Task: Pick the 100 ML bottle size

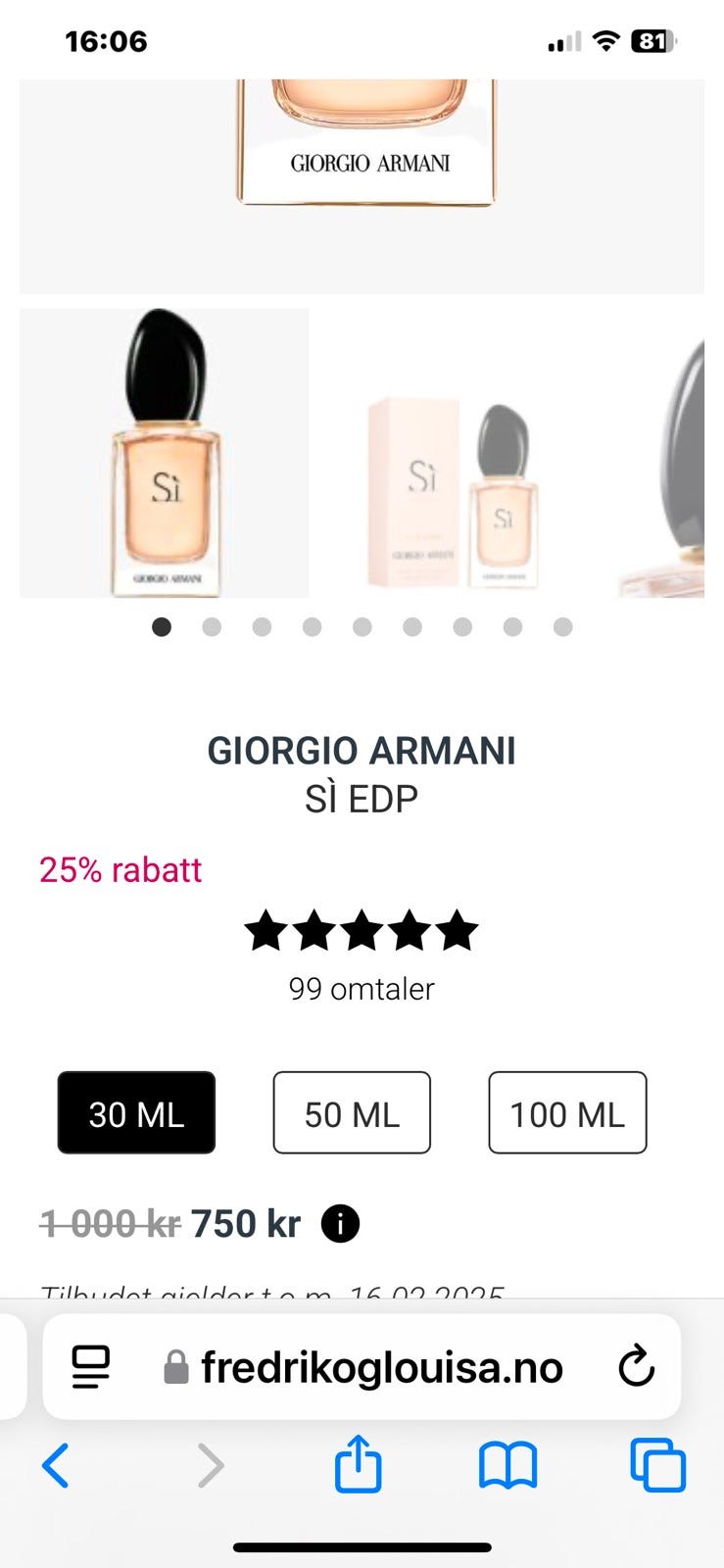Action: pyautogui.click(x=567, y=1112)
